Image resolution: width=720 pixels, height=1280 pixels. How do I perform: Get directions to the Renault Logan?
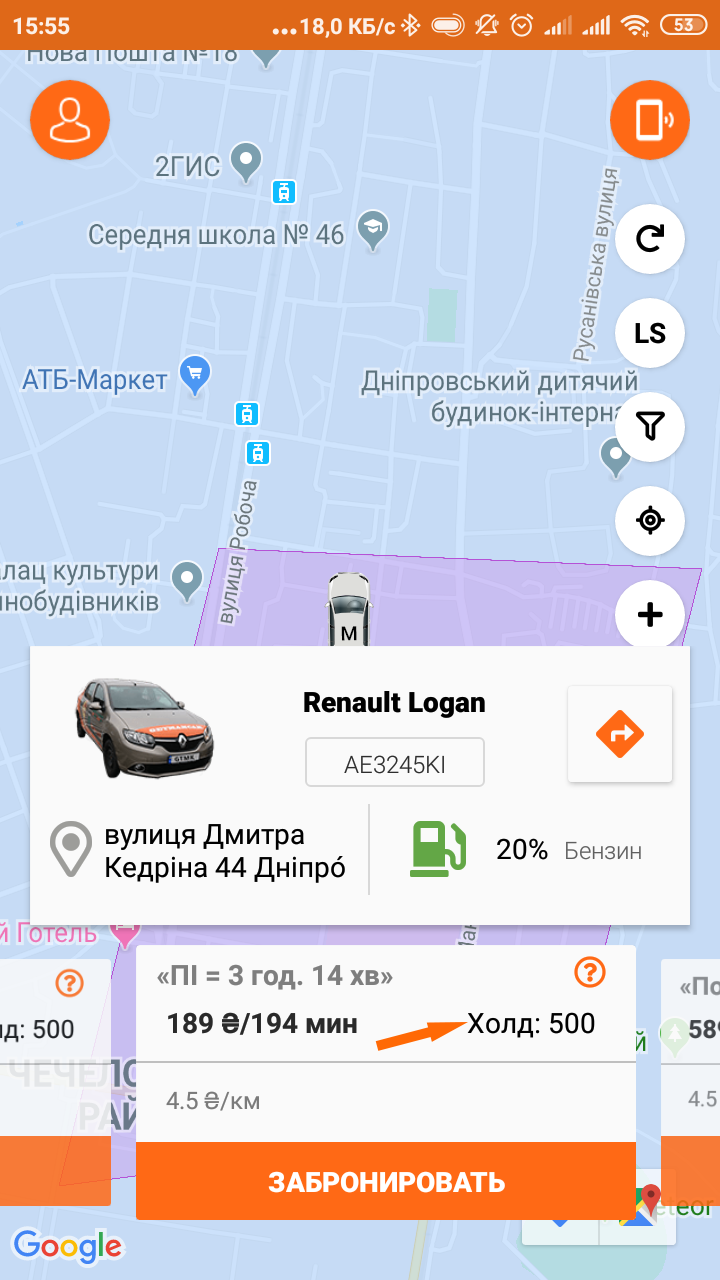(x=620, y=734)
